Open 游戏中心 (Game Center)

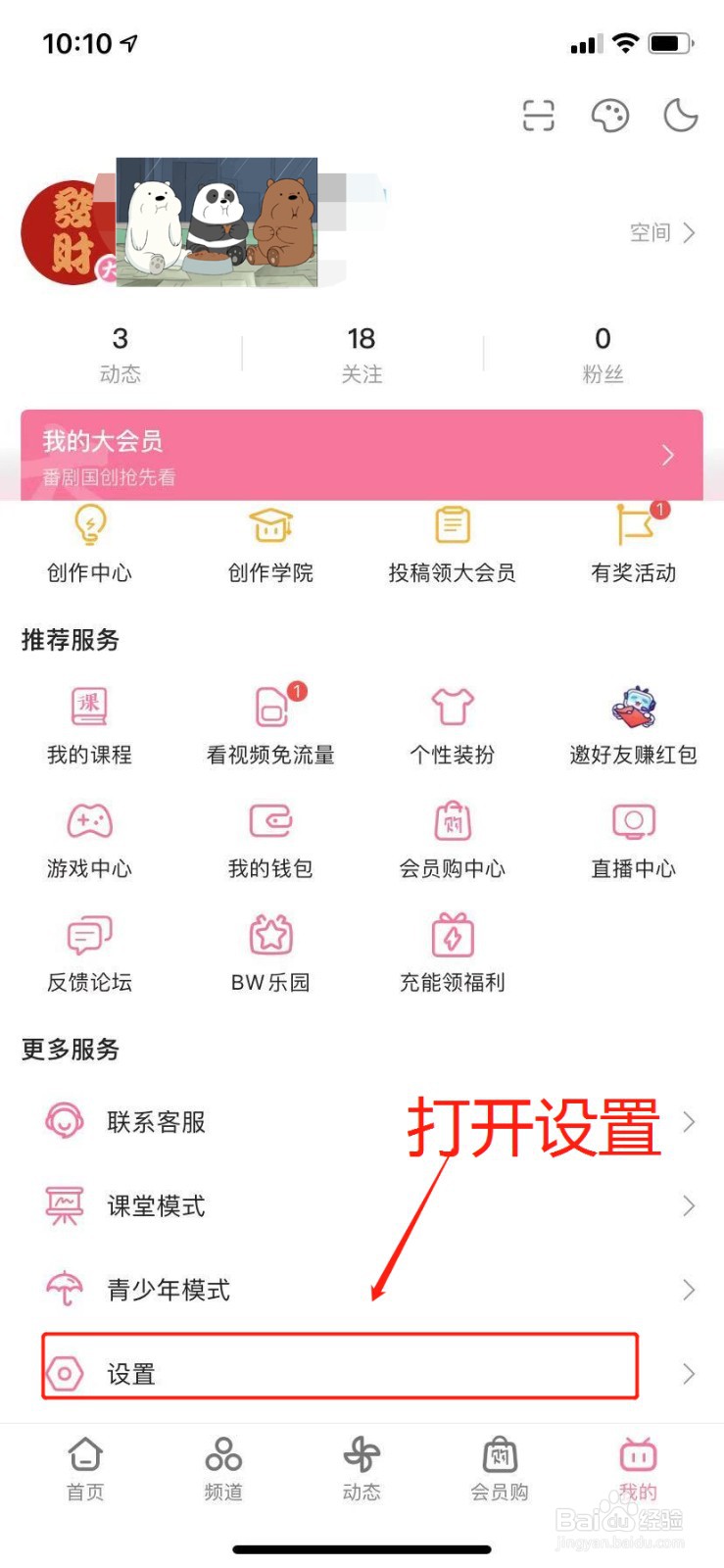click(89, 840)
